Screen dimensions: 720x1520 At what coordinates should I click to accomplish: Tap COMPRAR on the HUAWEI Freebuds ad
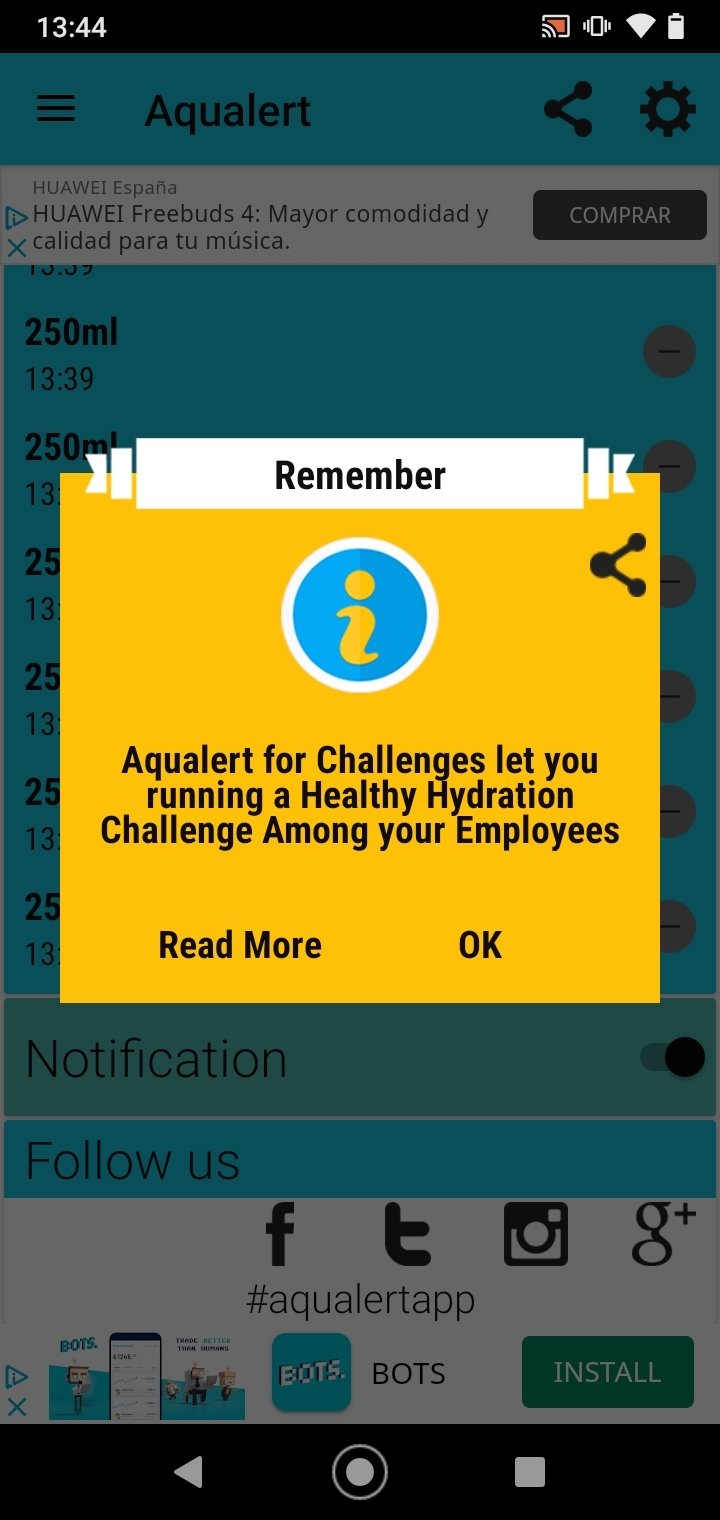pos(620,215)
